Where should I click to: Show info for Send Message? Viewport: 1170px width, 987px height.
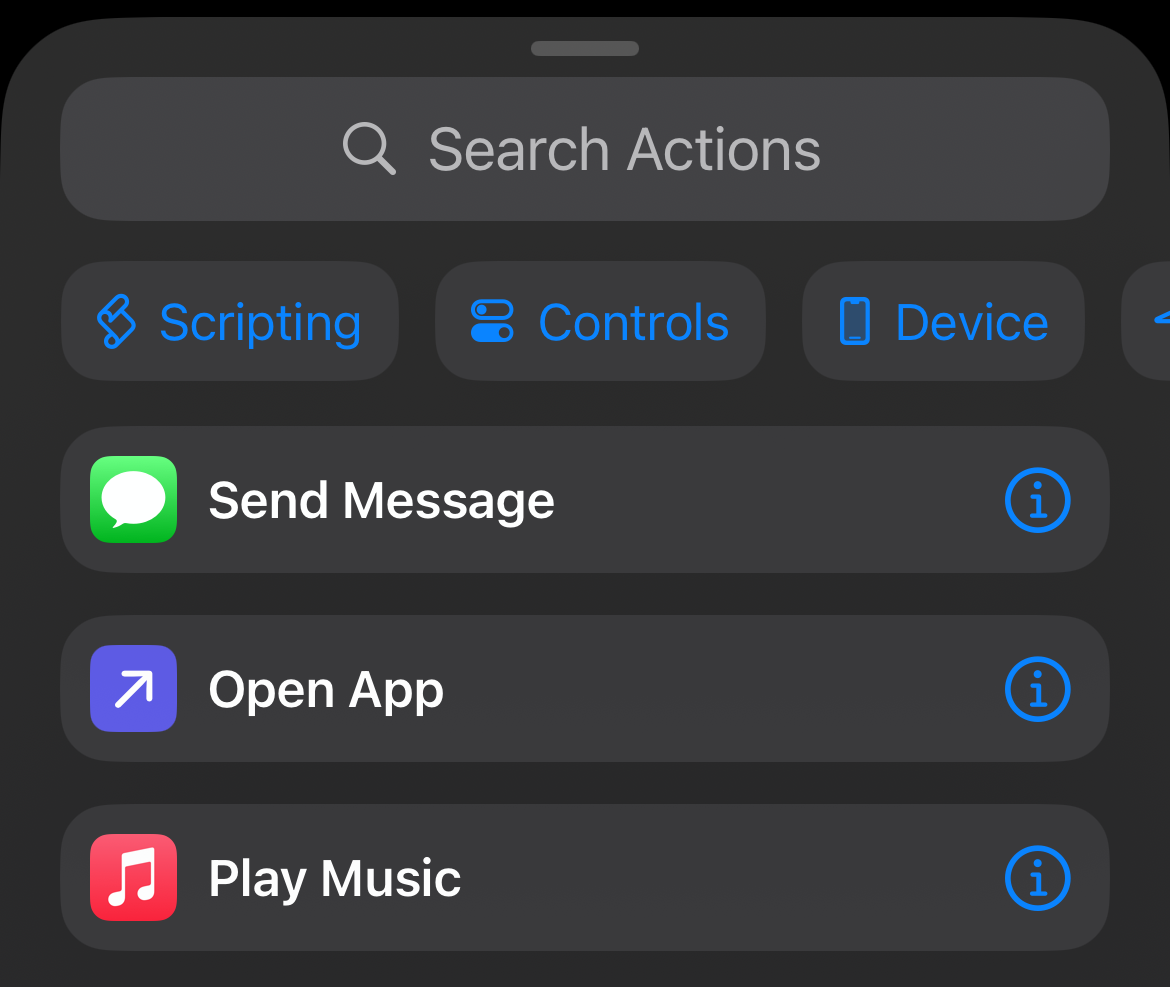[x=1037, y=500]
